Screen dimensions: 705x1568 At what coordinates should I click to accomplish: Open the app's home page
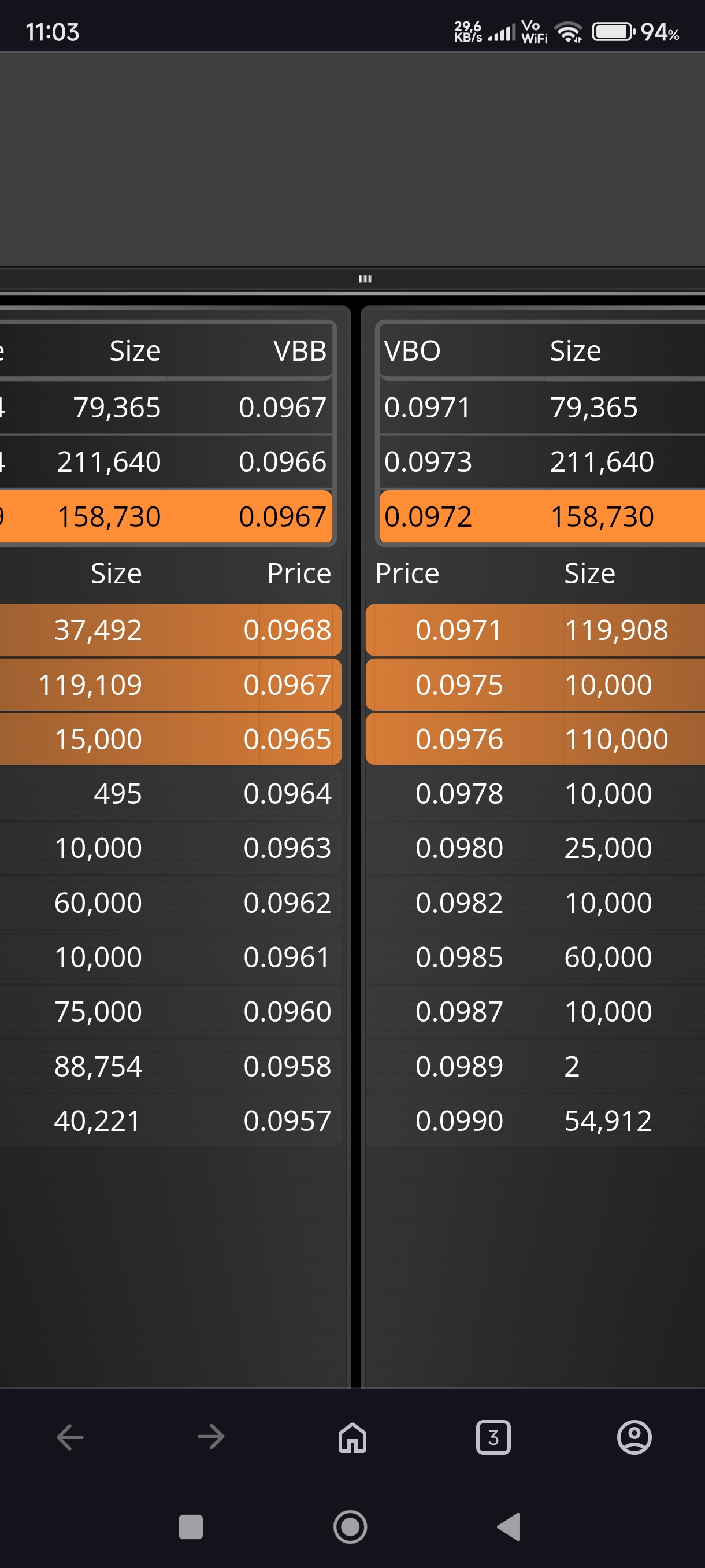352,1437
